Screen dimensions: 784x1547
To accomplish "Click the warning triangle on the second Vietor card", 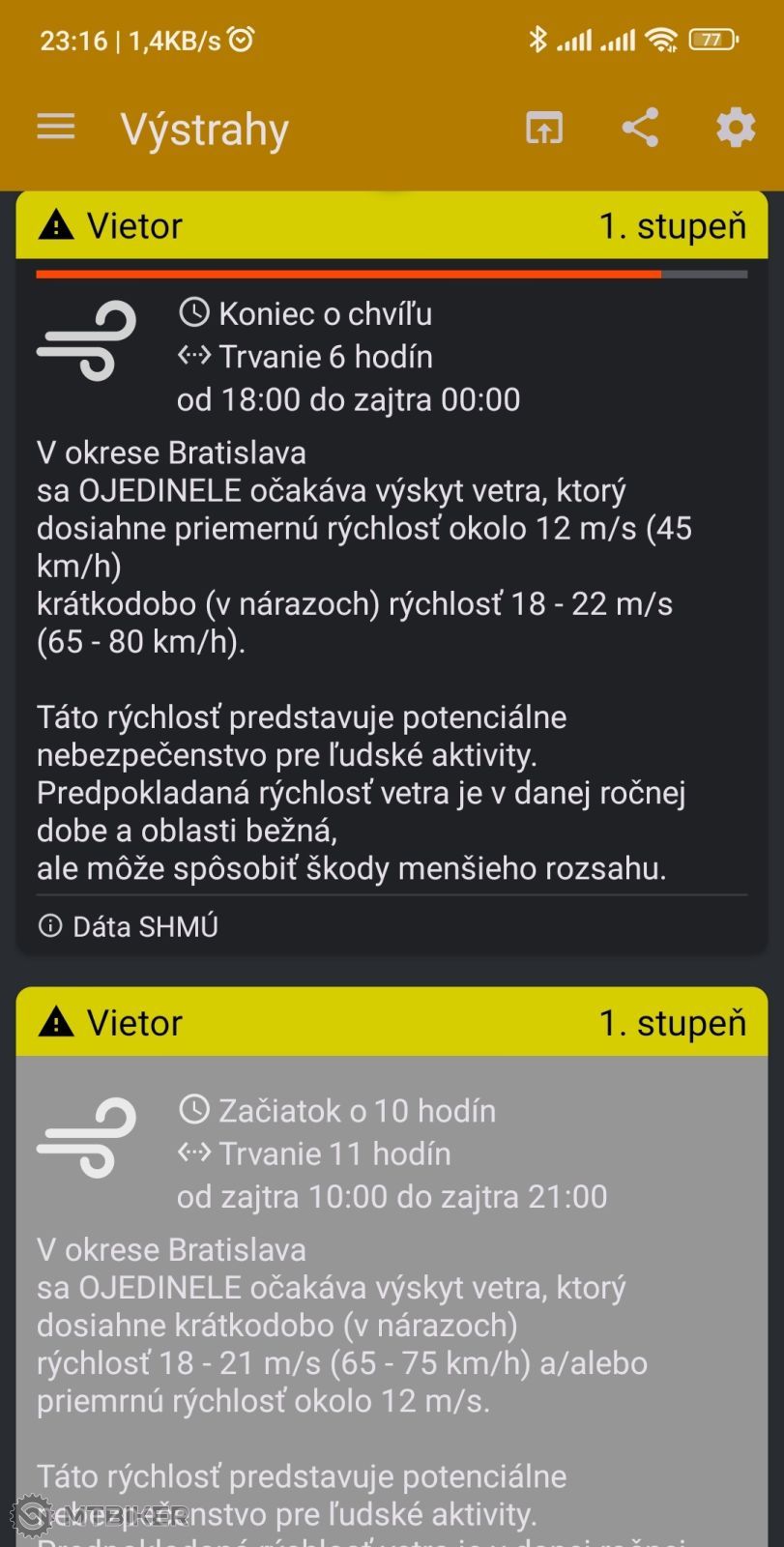I will click(x=57, y=1022).
